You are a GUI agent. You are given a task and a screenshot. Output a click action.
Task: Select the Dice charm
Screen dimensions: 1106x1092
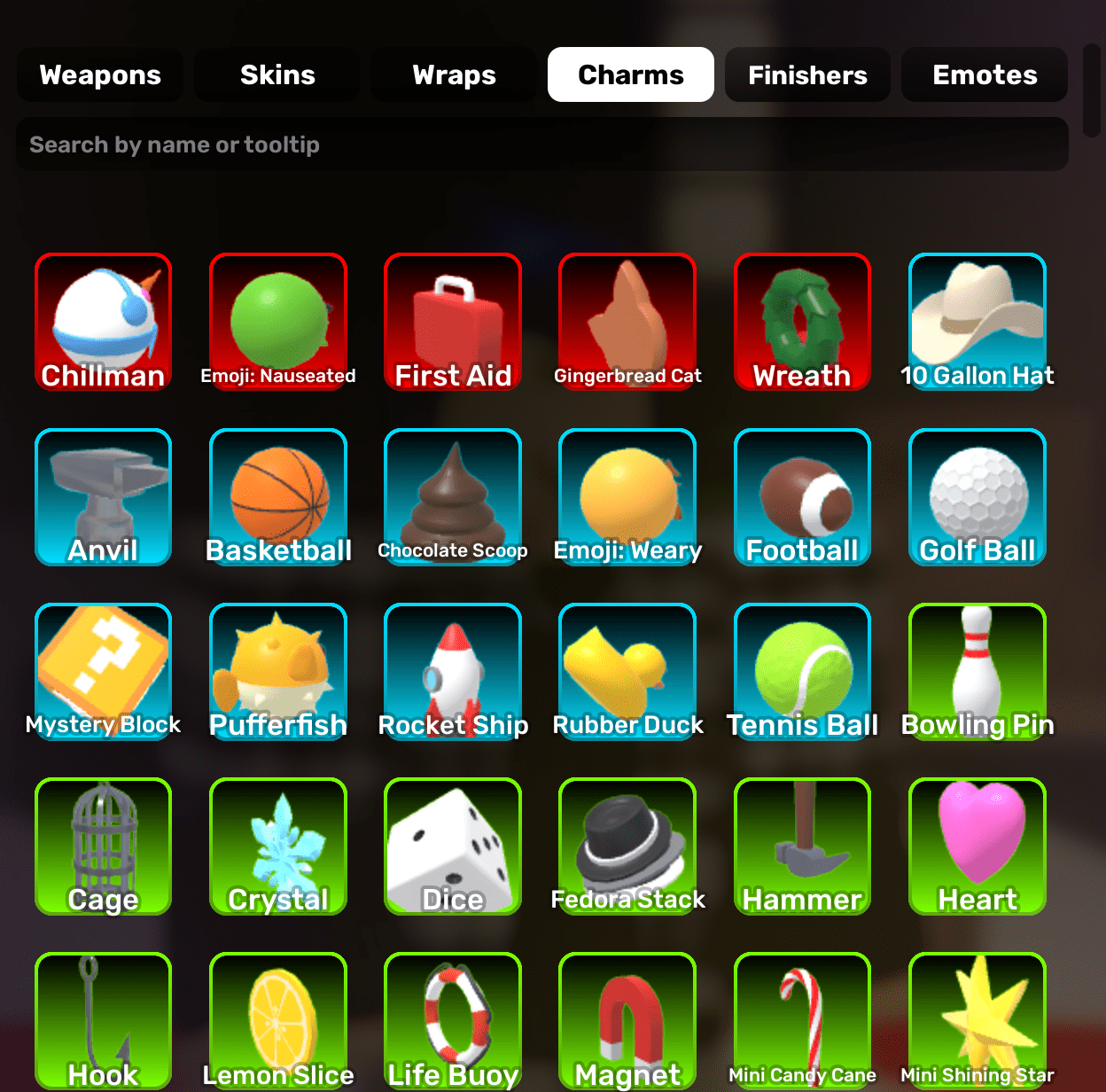point(453,846)
